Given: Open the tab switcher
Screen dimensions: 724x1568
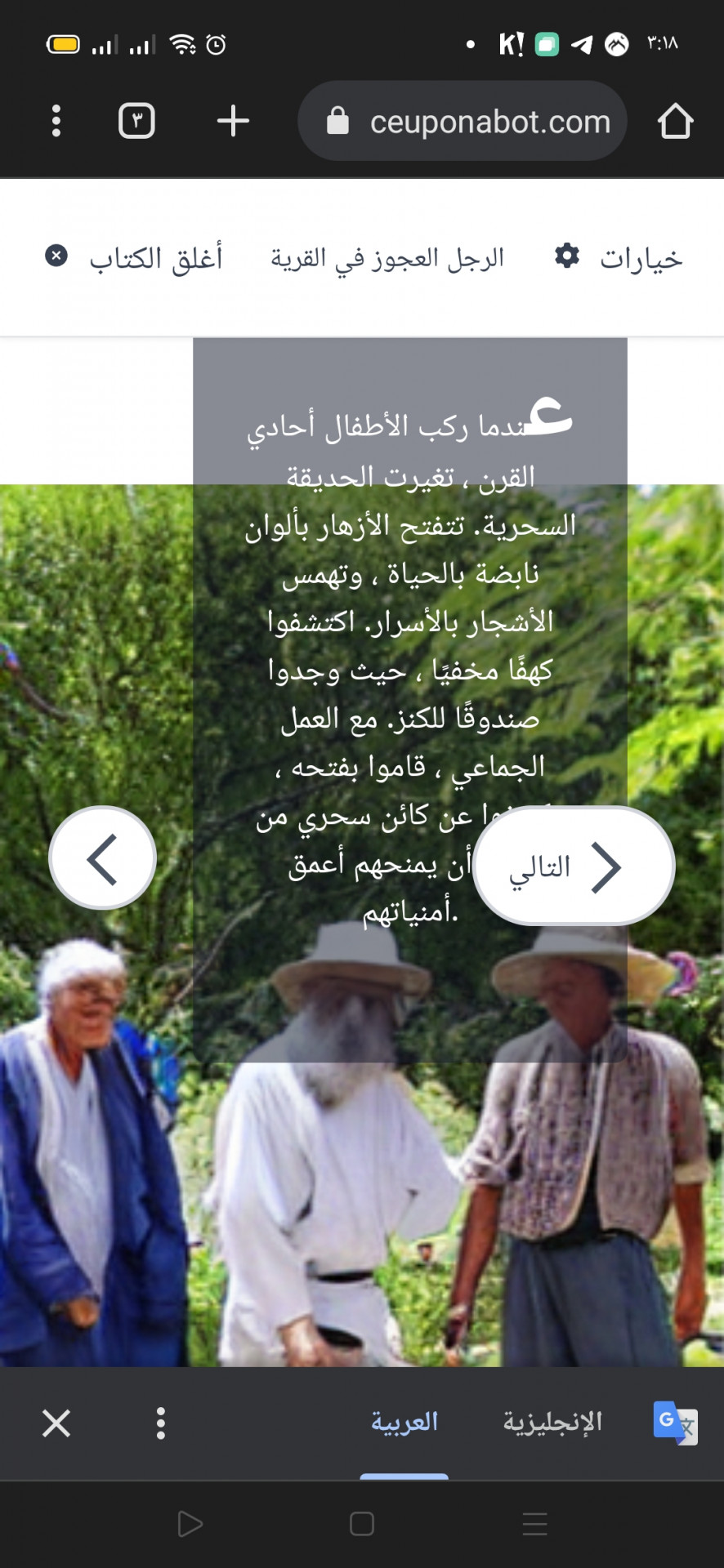Looking at the screenshot, I should (x=136, y=121).
